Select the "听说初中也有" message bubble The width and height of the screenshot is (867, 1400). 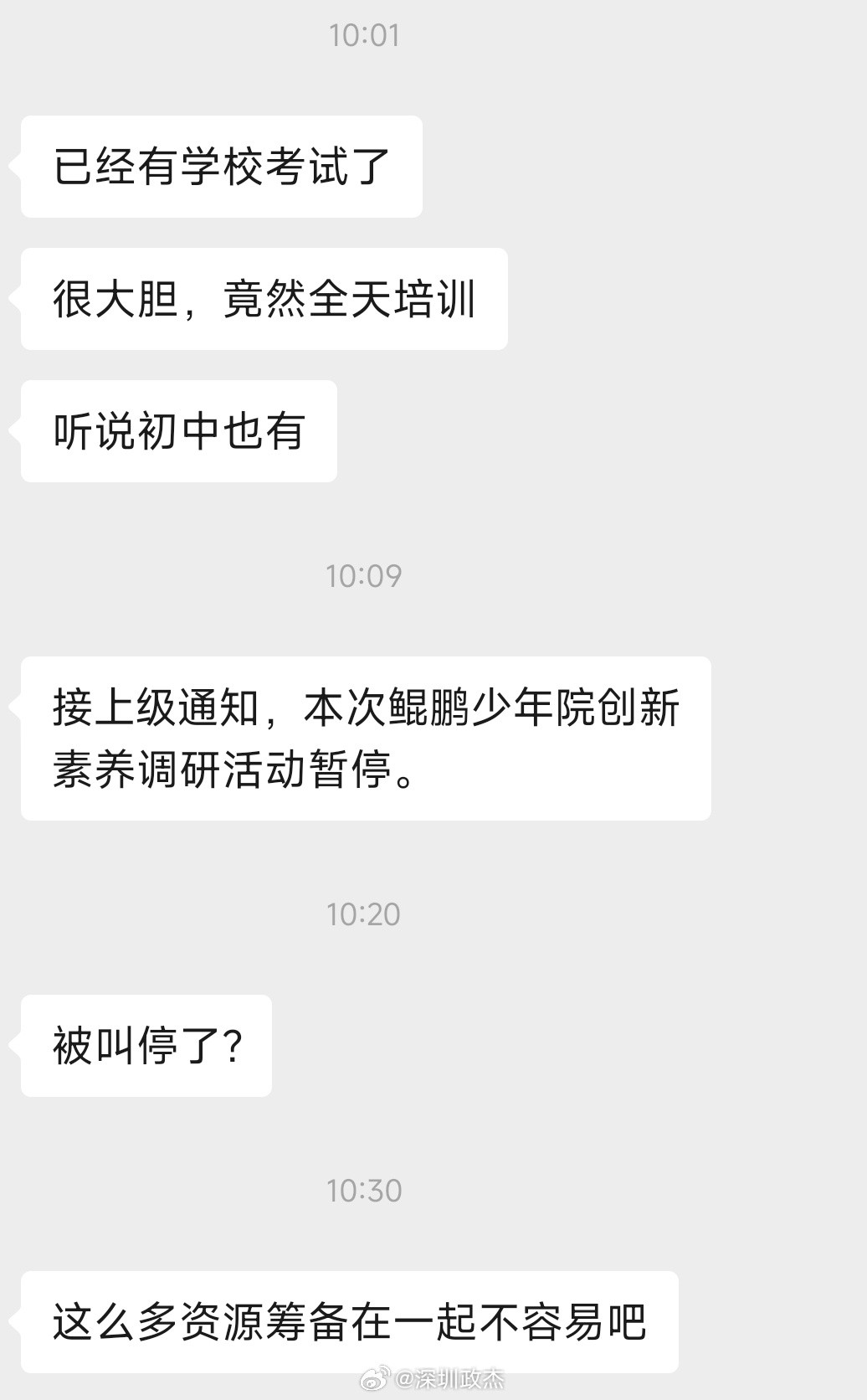178,431
